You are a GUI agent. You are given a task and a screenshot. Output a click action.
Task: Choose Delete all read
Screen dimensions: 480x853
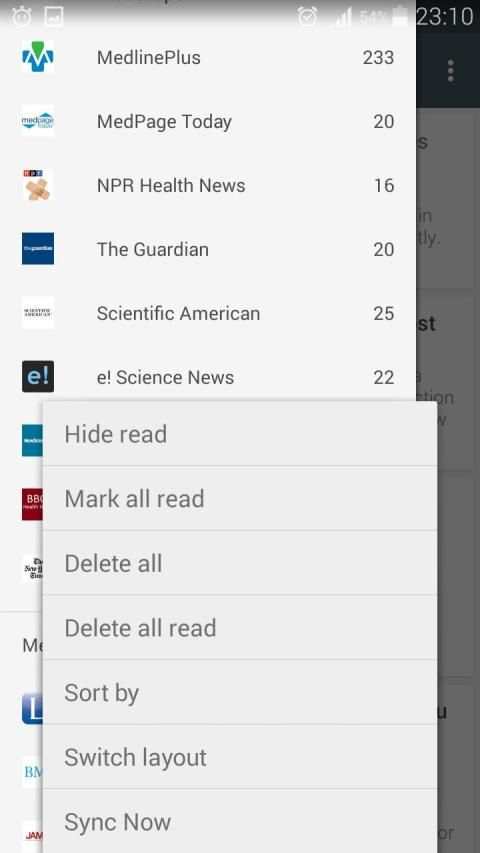coord(239,628)
